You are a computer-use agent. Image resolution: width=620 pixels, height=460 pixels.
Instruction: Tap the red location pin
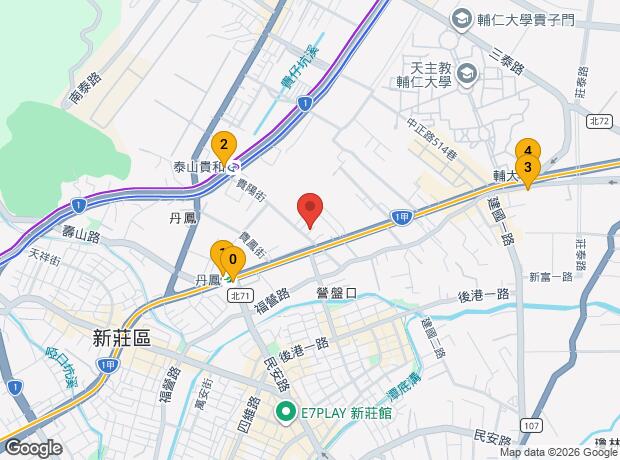point(310,210)
